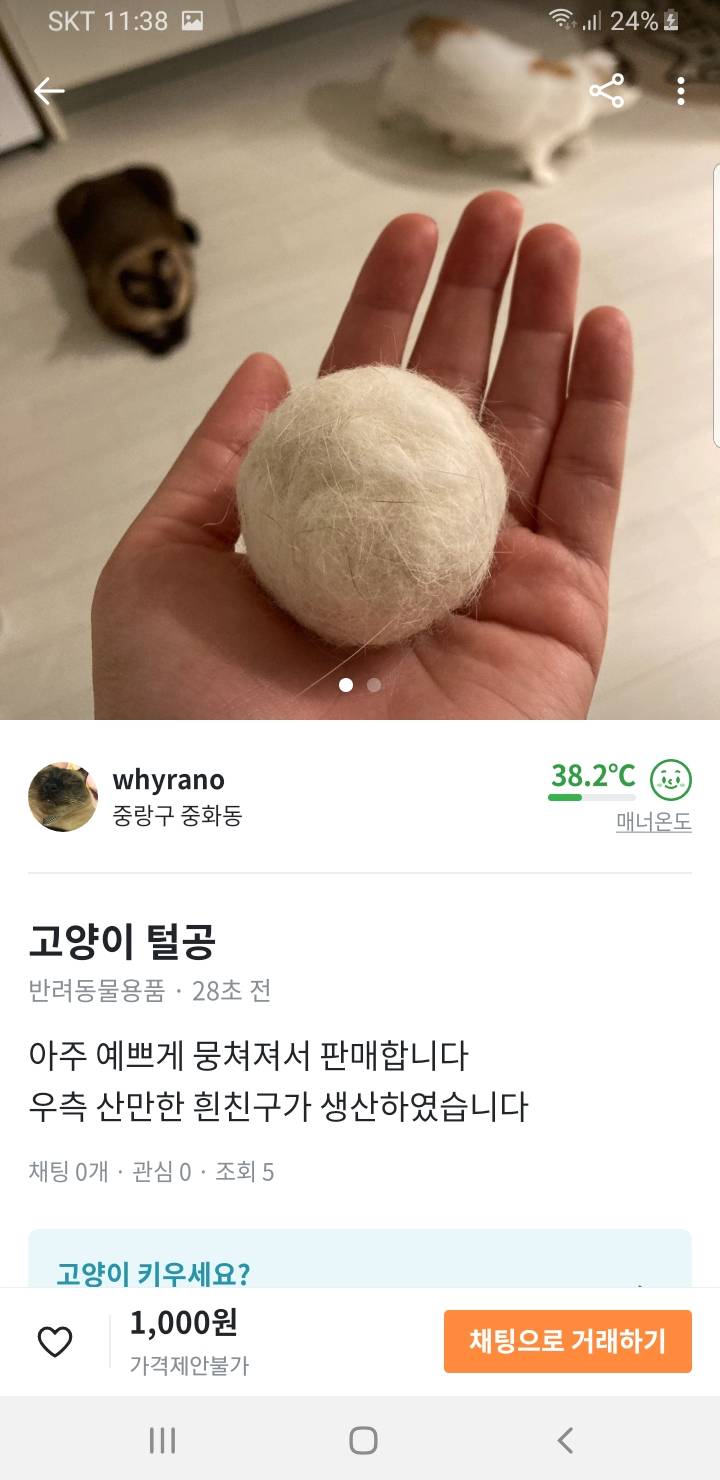Image resolution: width=720 pixels, height=1480 pixels.
Task: Go back using the top arrow
Action: tap(49, 91)
